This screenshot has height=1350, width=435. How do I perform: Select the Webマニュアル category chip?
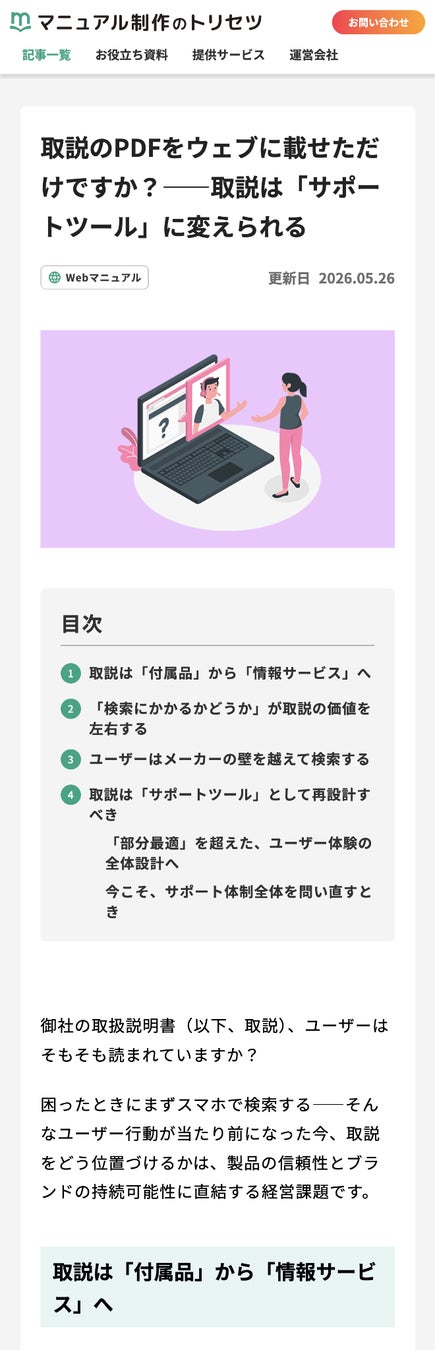coord(95,278)
